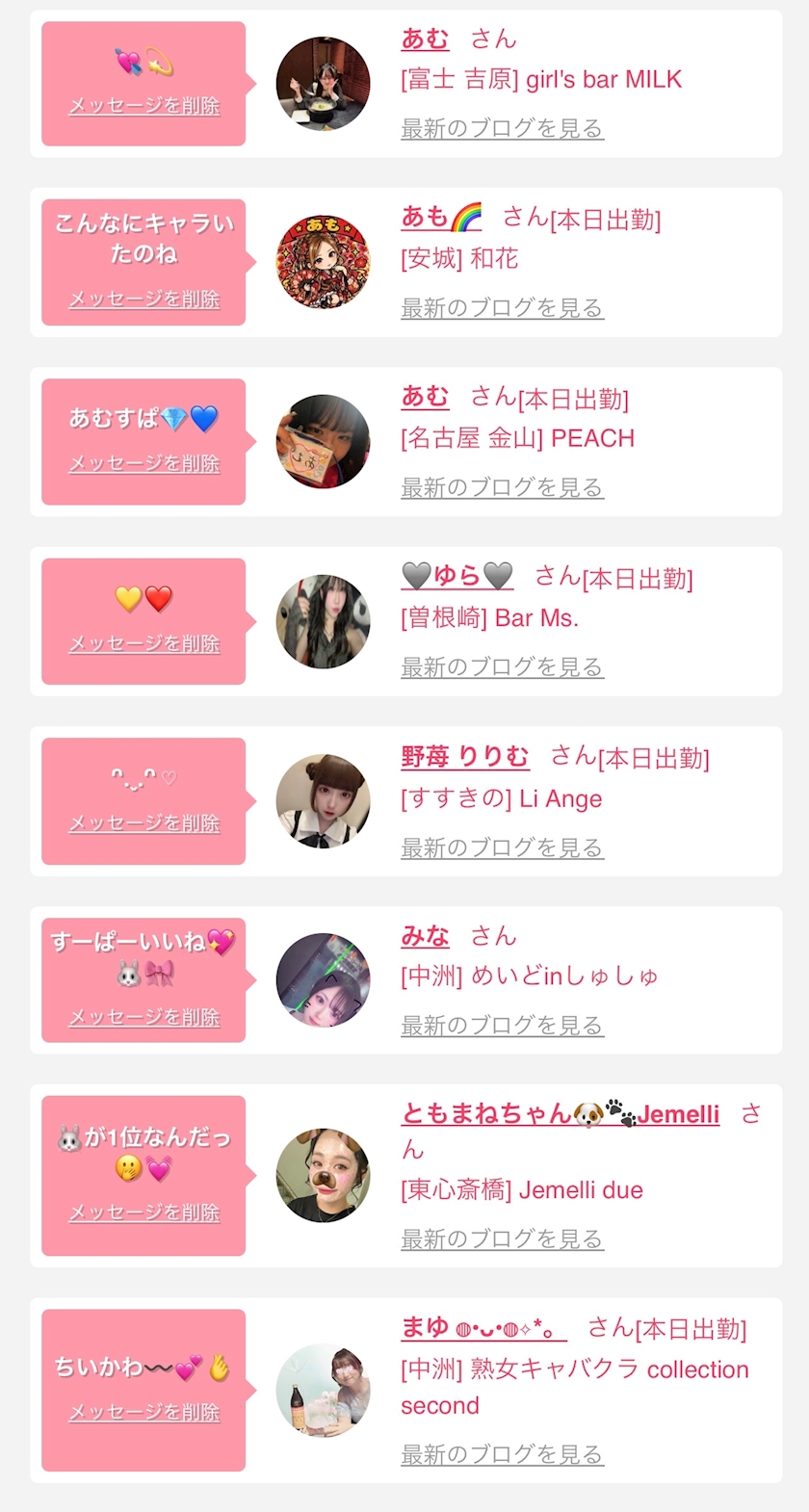The image size is (809, 1512).
Task: View latest blog of まゆ at collection second
Action: tap(502, 1455)
